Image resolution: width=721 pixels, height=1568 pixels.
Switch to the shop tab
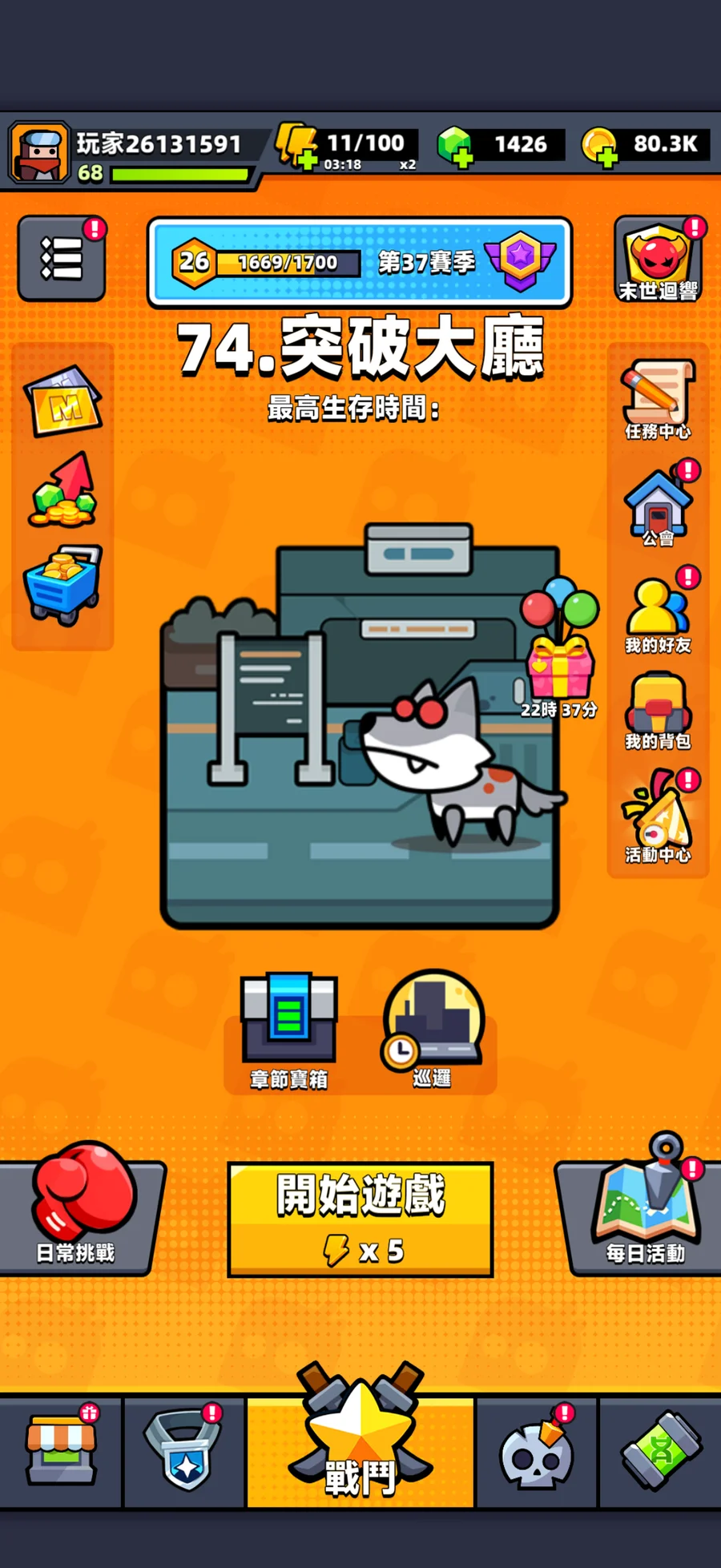[x=62, y=1450]
